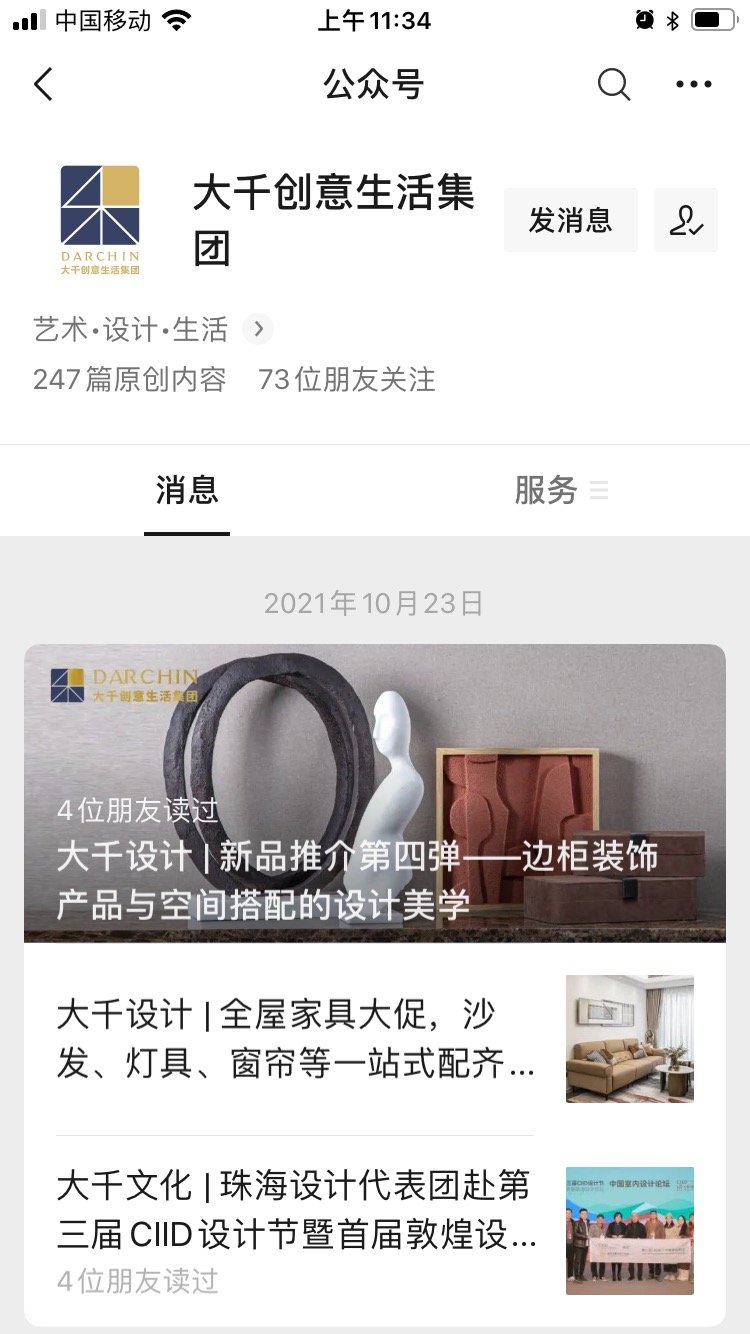Open the follow status person icon

[x=686, y=220]
